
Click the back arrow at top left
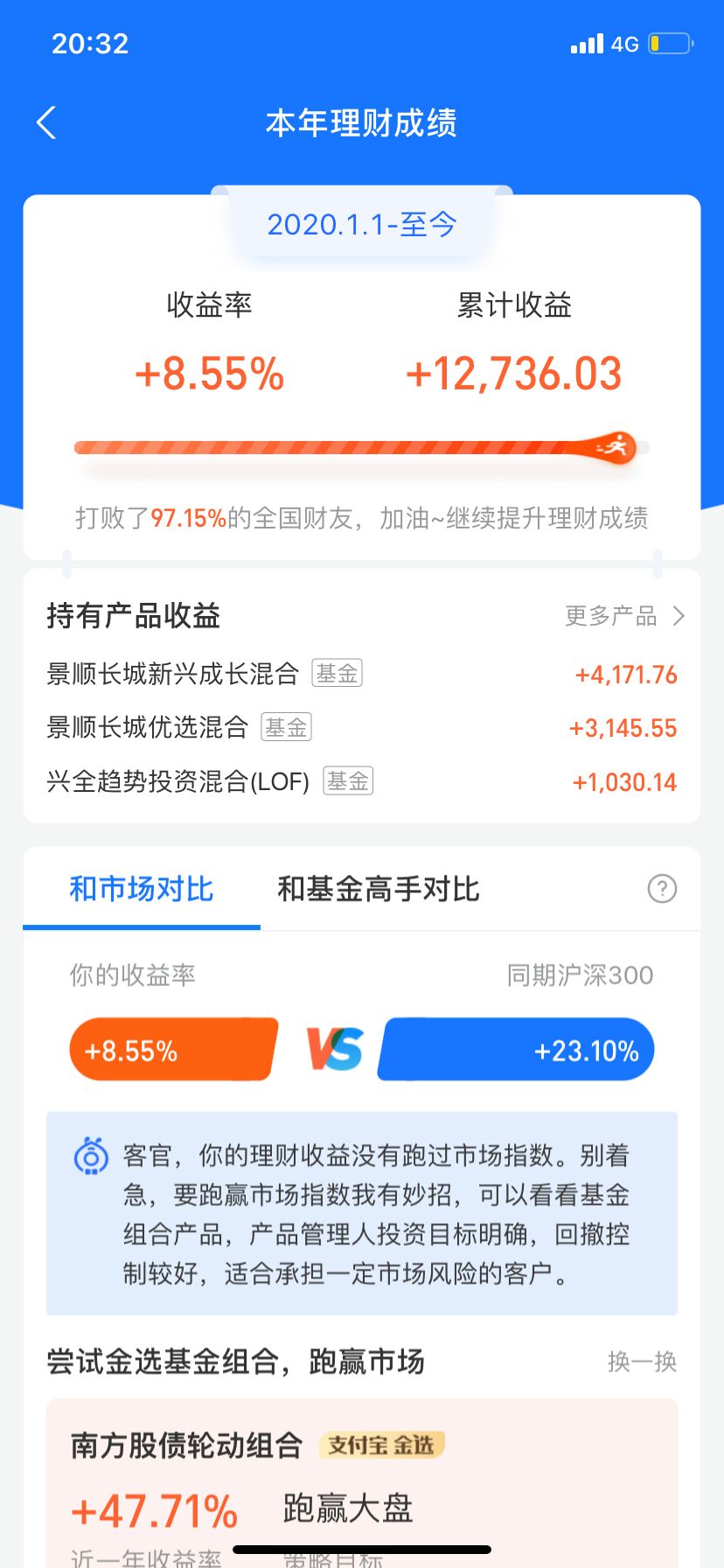coord(45,122)
